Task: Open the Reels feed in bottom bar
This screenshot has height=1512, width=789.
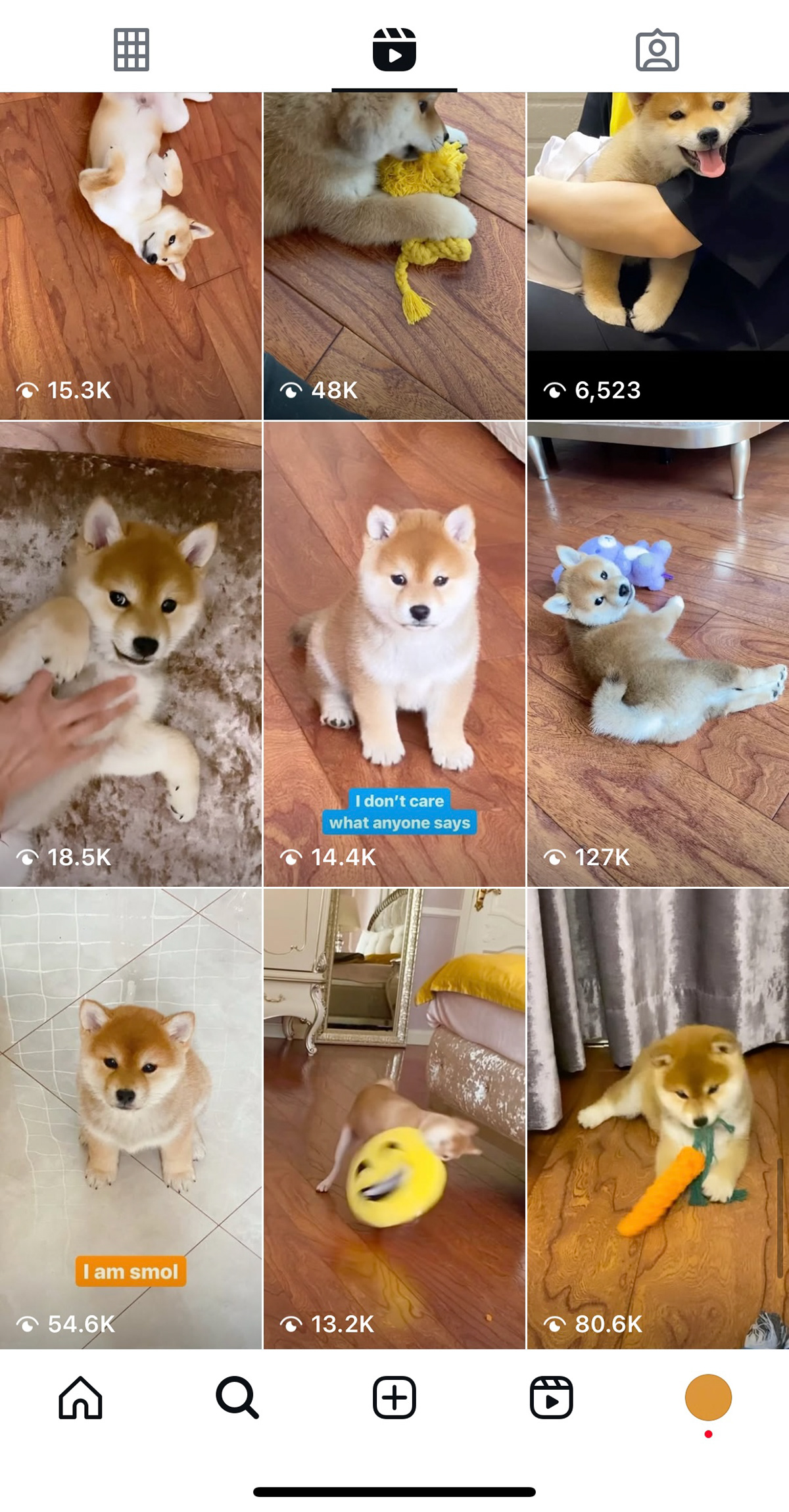Action: click(551, 1397)
